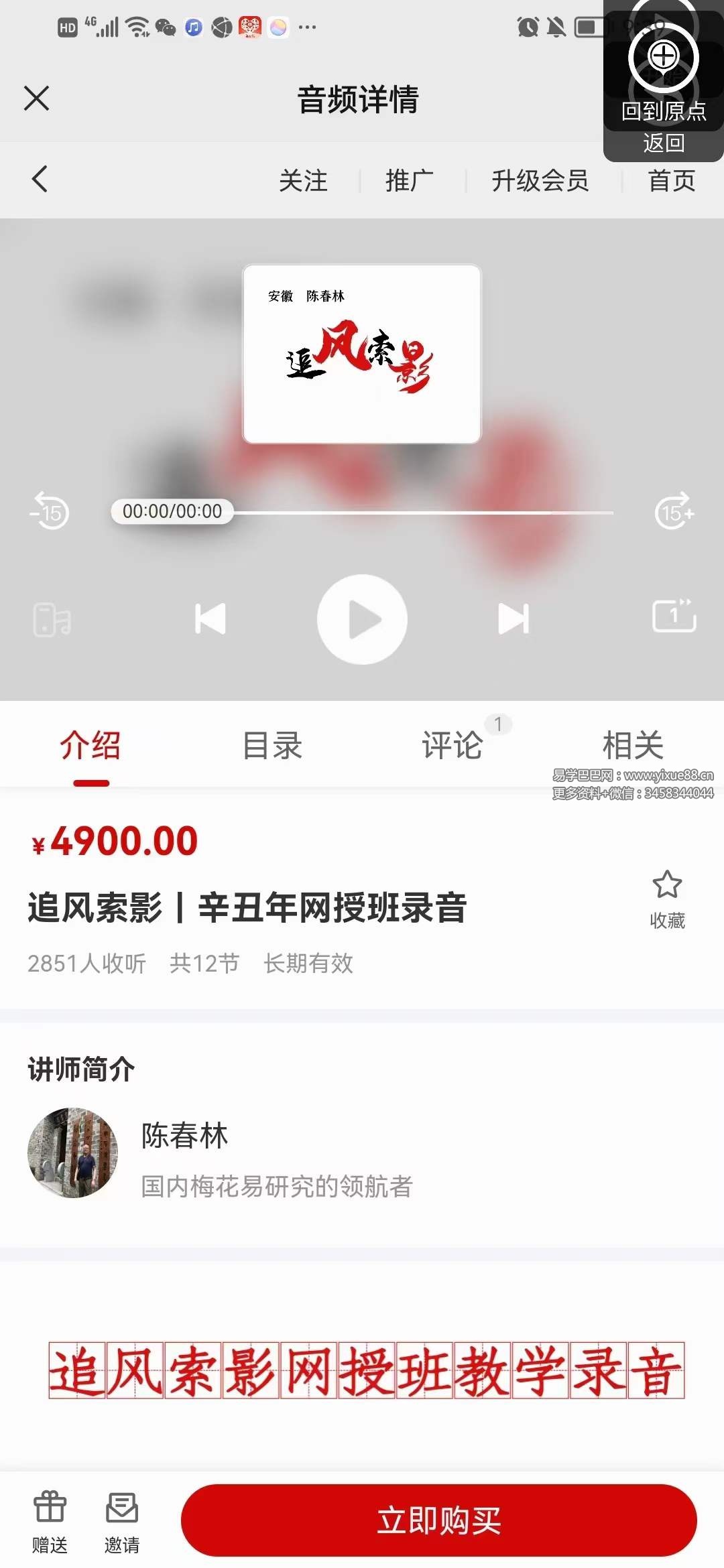Go to the previous audio track
The width and height of the screenshot is (724, 1568).
(210, 620)
